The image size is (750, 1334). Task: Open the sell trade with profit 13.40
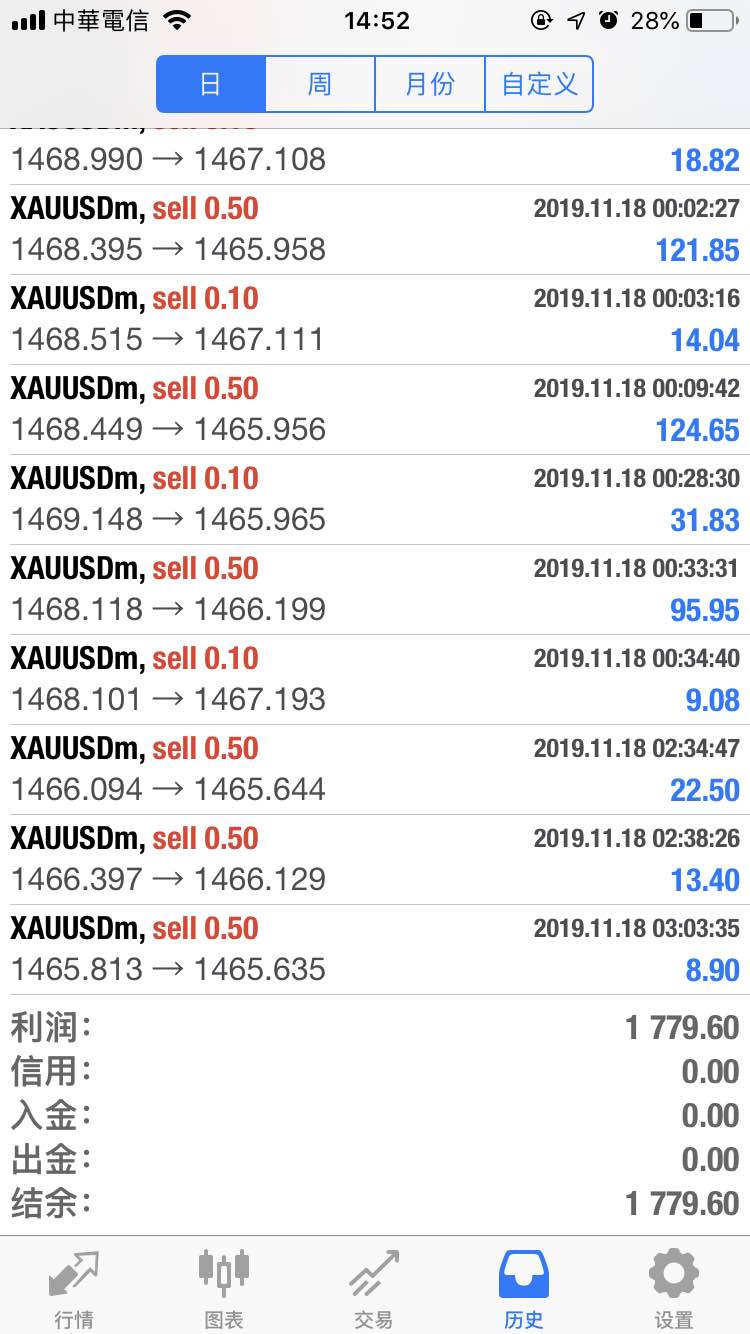pyautogui.click(x=375, y=860)
